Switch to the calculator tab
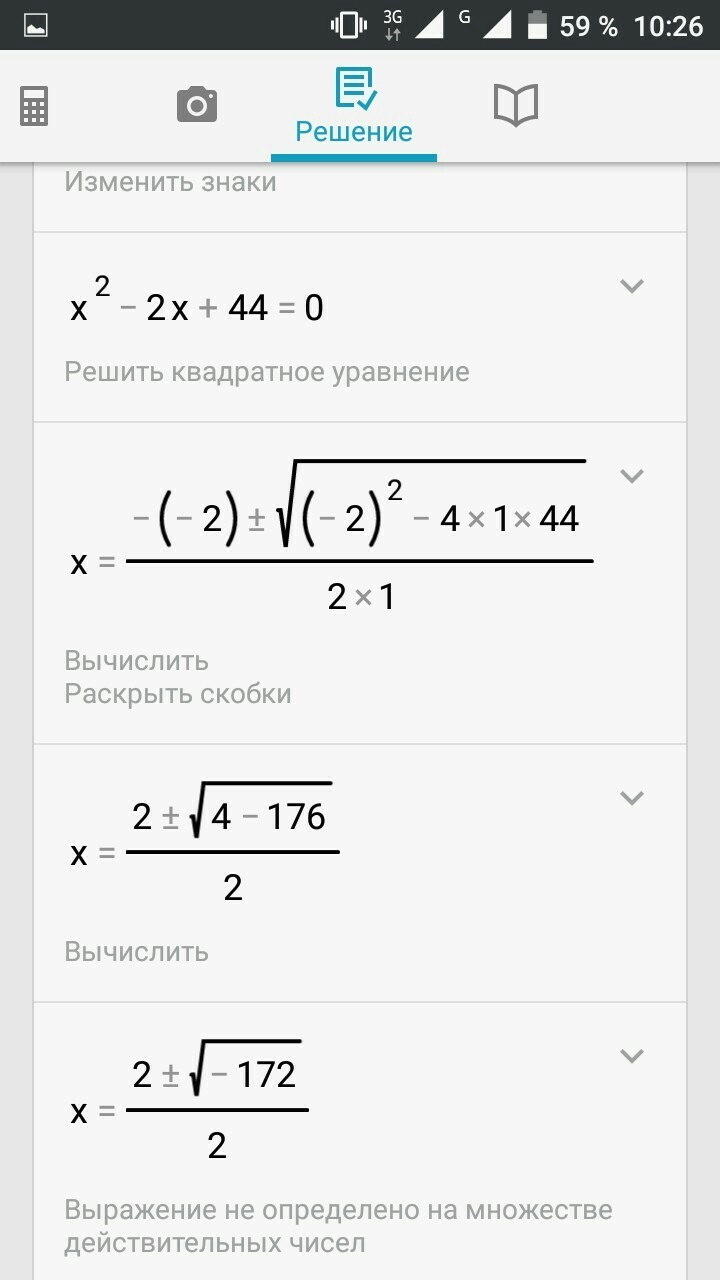Screen dimensions: 720x1280 [34, 106]
